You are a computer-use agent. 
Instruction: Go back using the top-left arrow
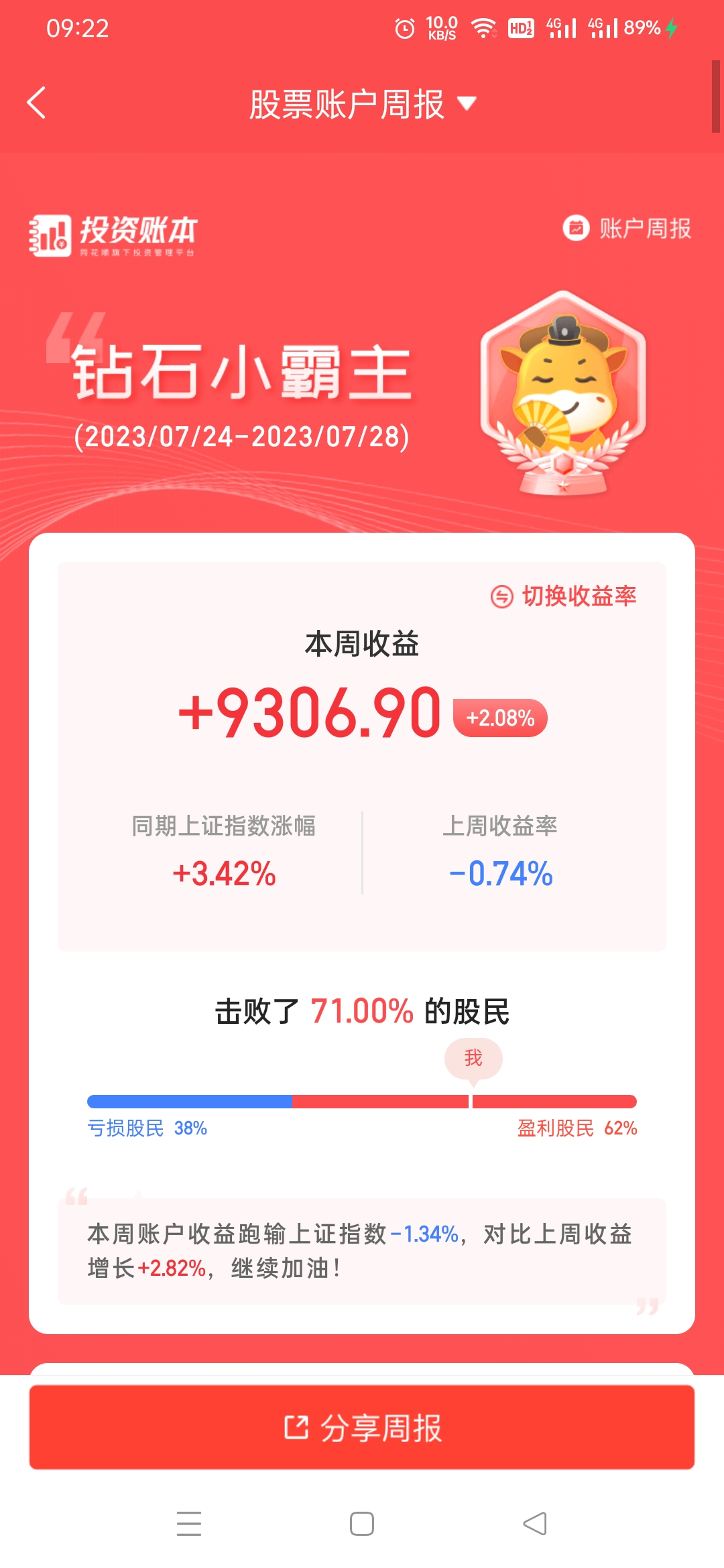click(x=37, y=103)
